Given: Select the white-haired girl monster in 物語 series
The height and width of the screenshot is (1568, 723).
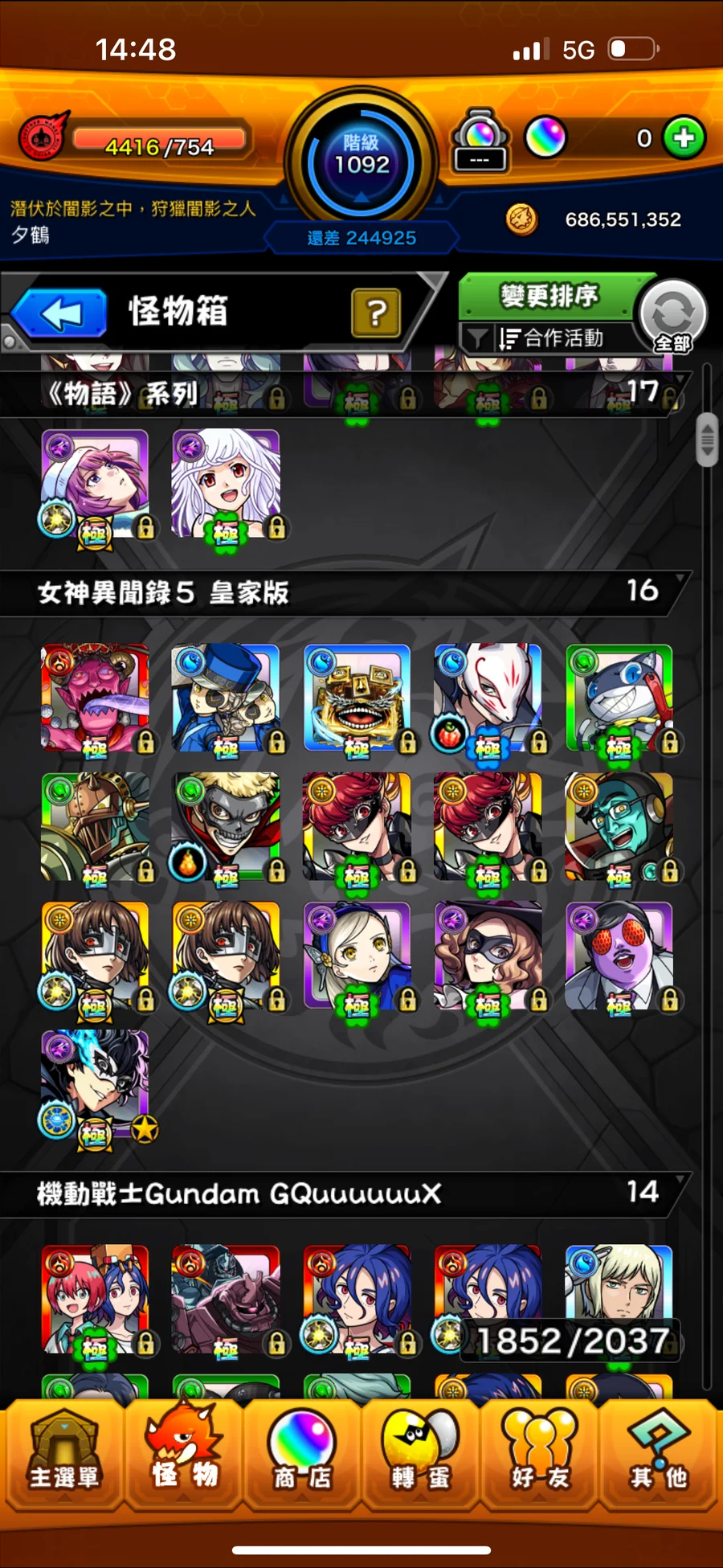Looking at the screenshot, I should coord(226,483).
